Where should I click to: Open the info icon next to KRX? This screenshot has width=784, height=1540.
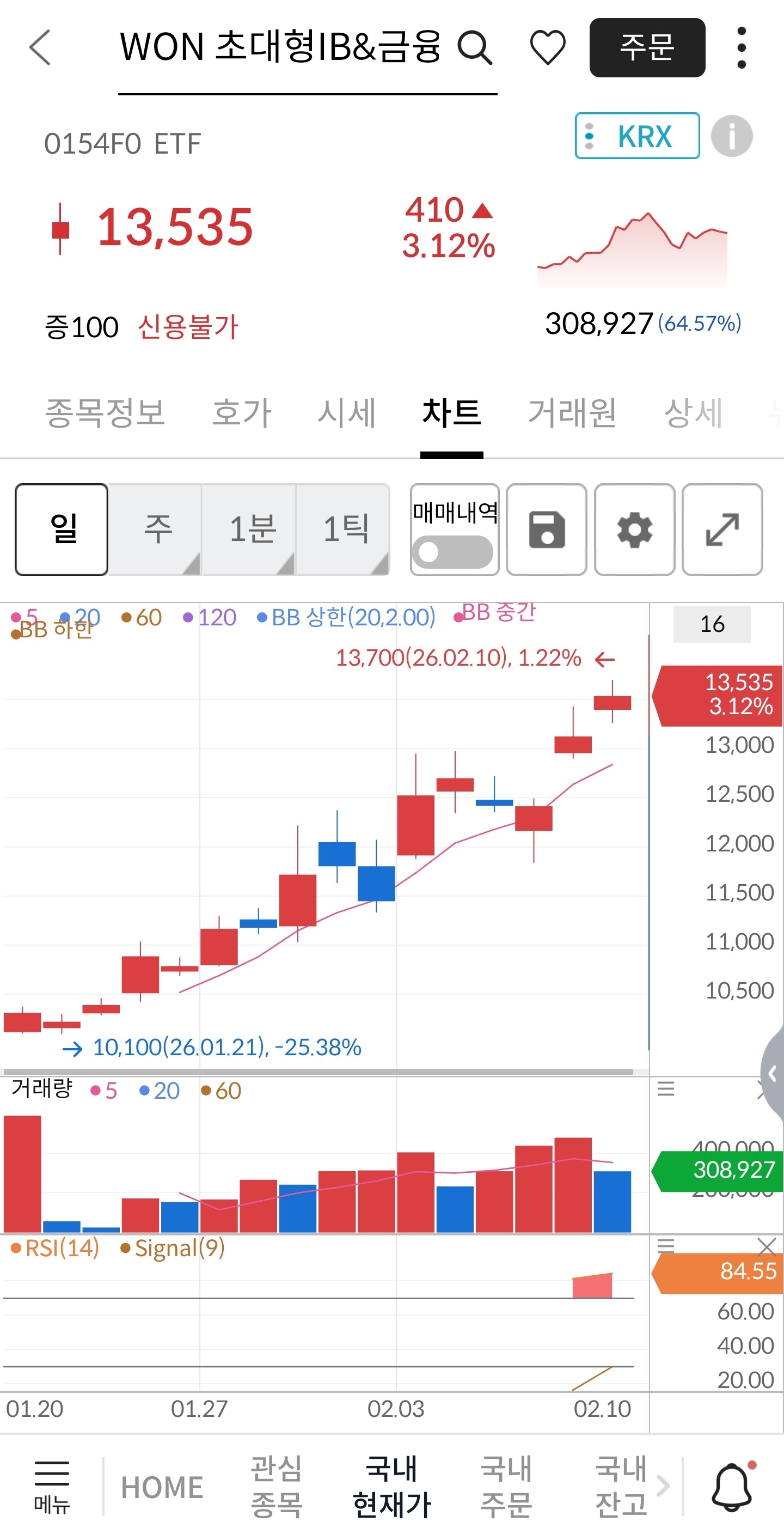[x=731, y=136]
